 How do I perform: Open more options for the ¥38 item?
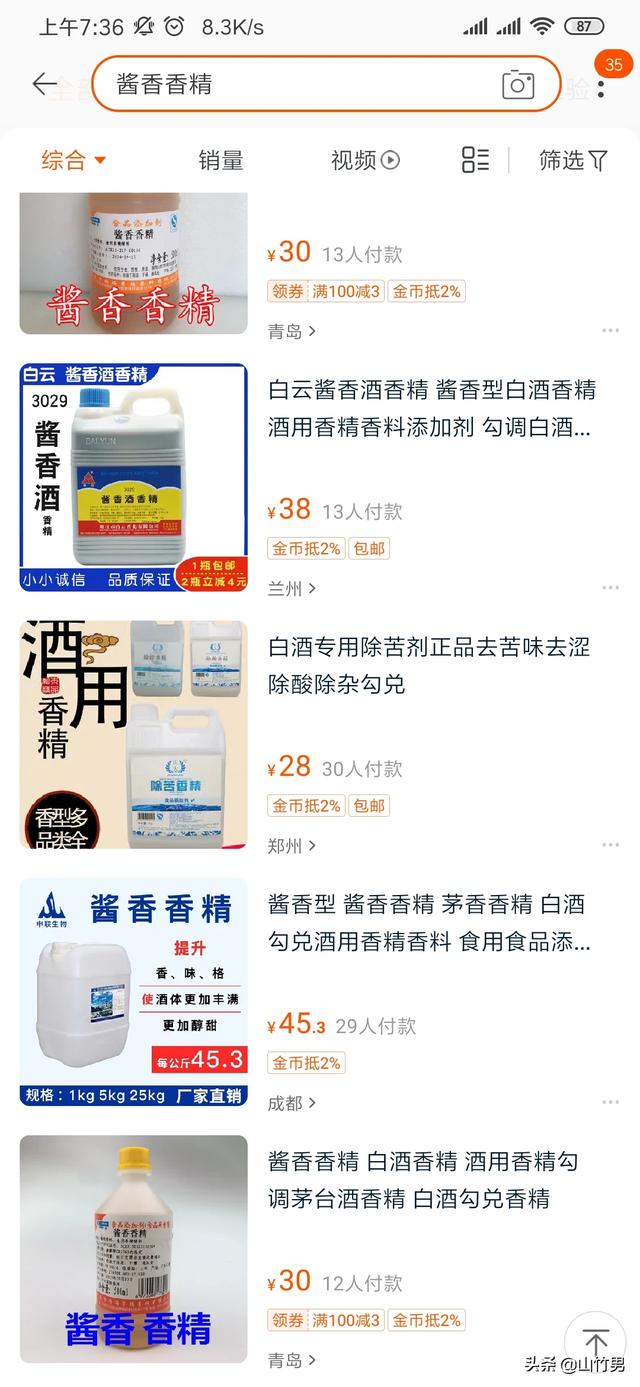click(610, 588)
